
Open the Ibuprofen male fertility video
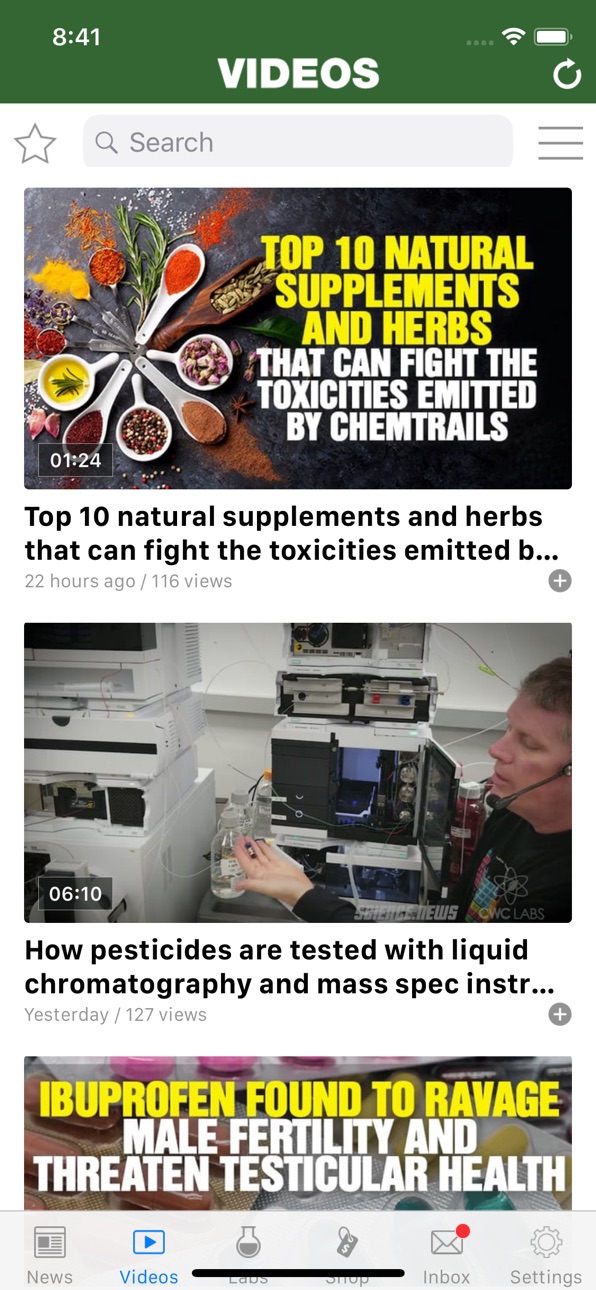[298, 1133]
